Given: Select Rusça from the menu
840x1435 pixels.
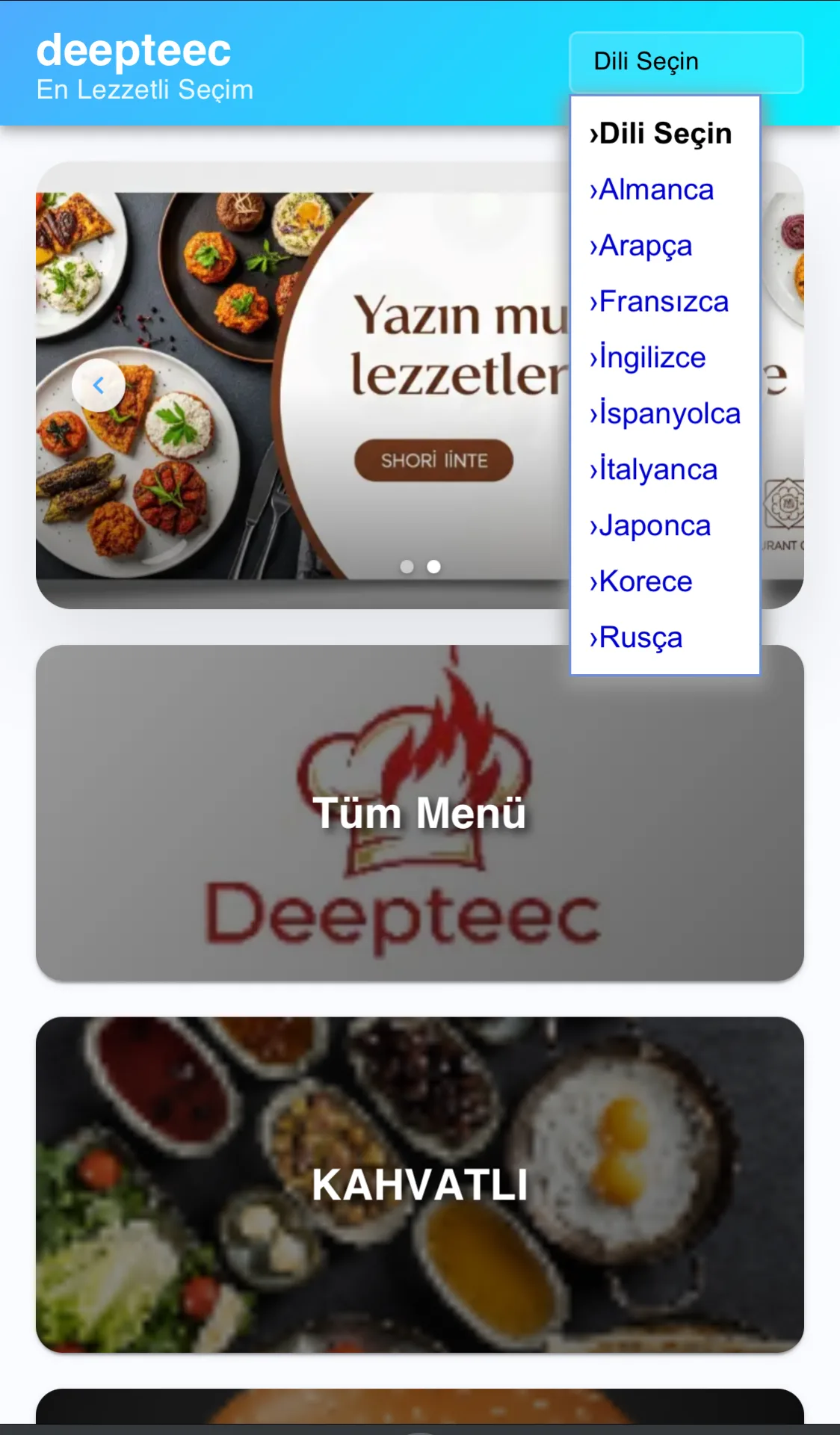Looking at the screenshot, I should (x=636, y=637).
